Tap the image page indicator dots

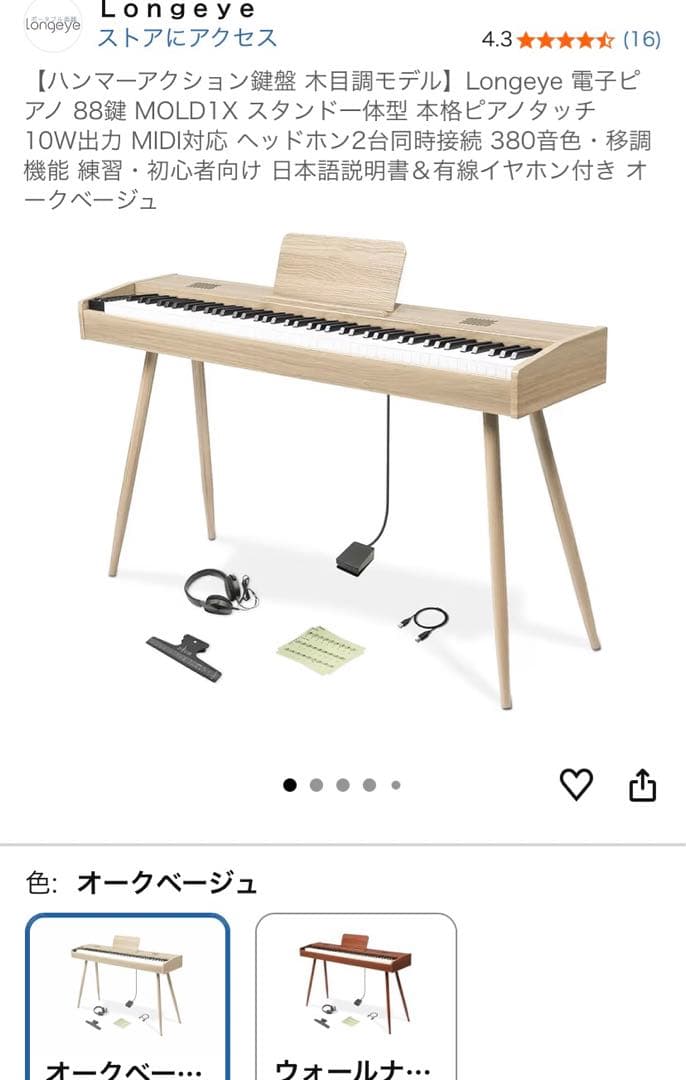tap(342, 785)
